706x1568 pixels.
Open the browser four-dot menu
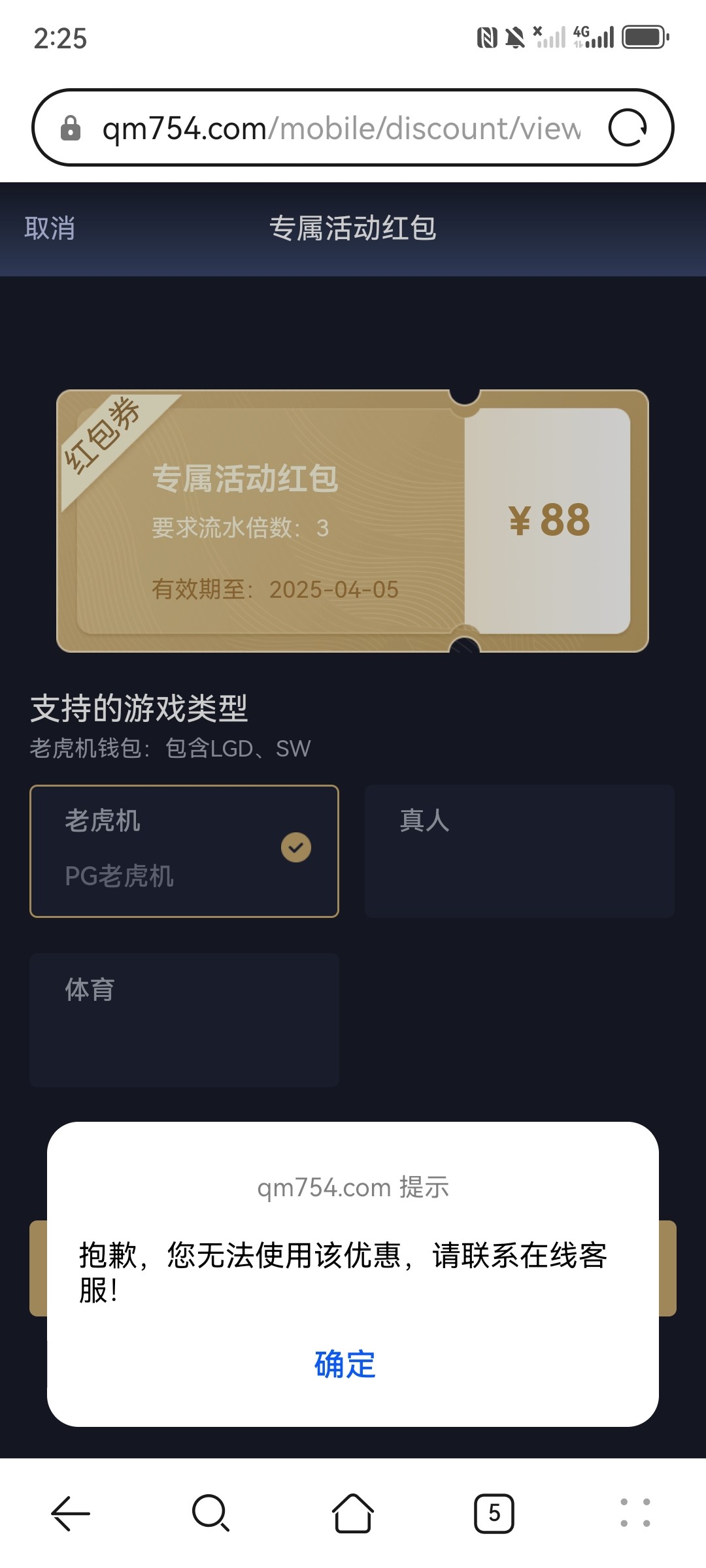[x=635, y=1512]
